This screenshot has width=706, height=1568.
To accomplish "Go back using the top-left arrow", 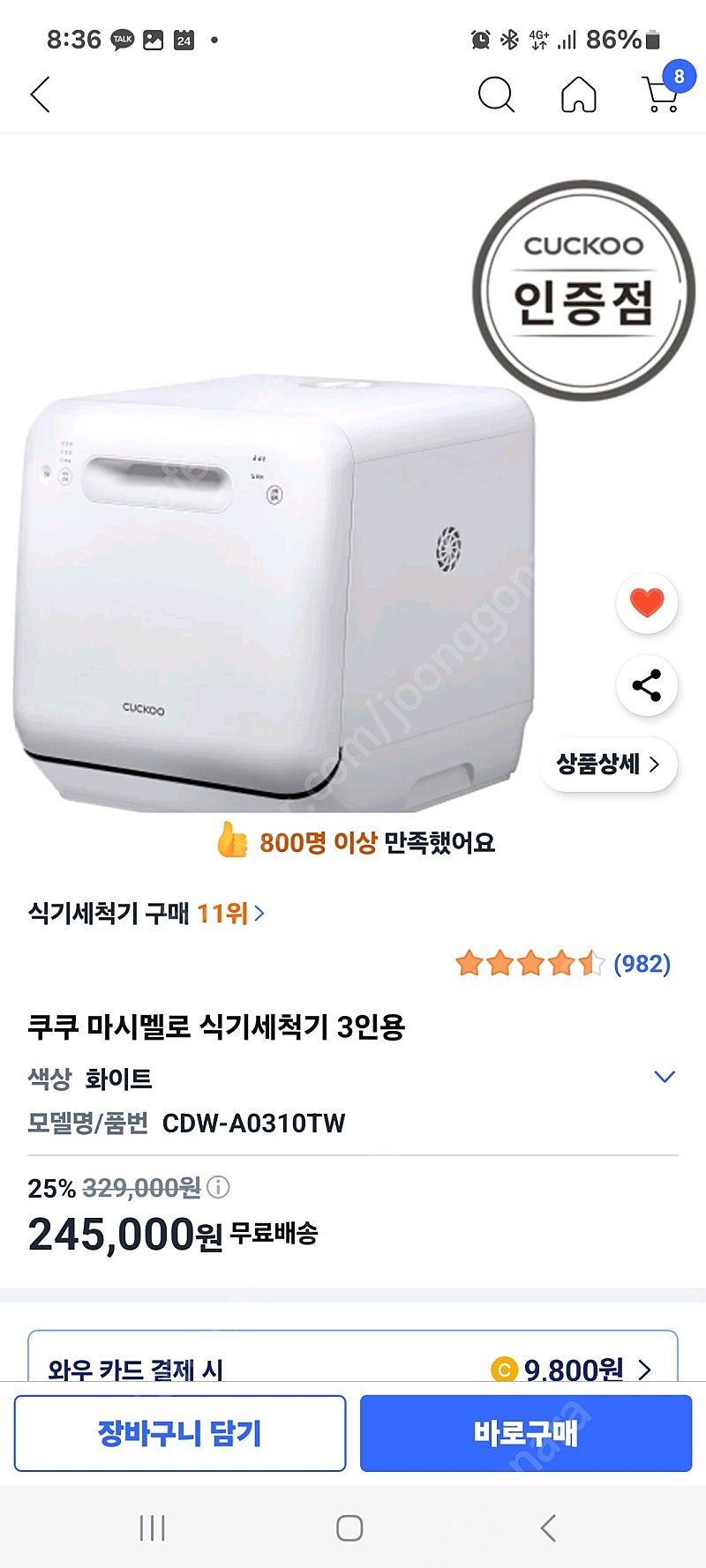I will (41, 94).
